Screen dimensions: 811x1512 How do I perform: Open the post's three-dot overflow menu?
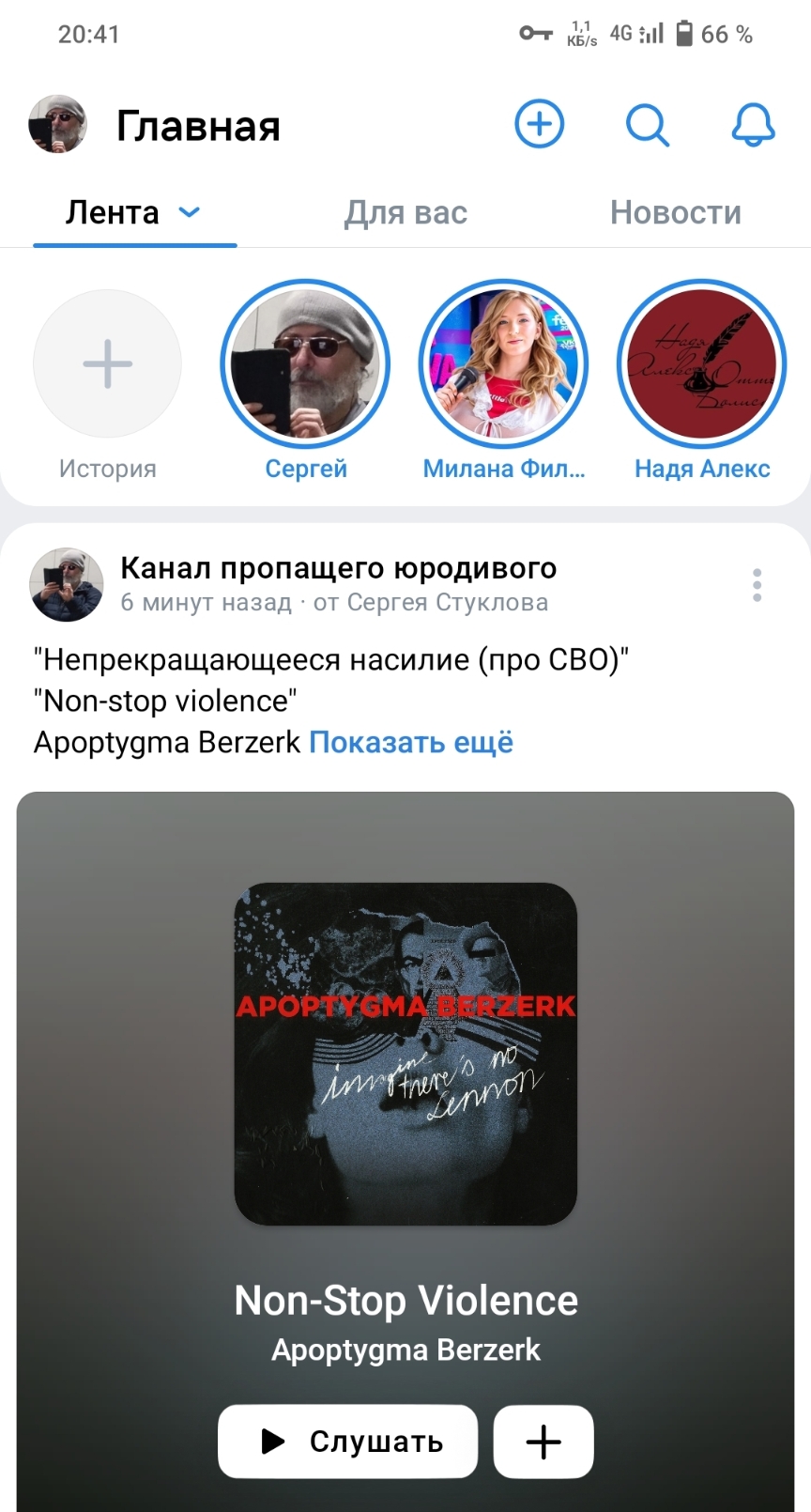point(757,585)
